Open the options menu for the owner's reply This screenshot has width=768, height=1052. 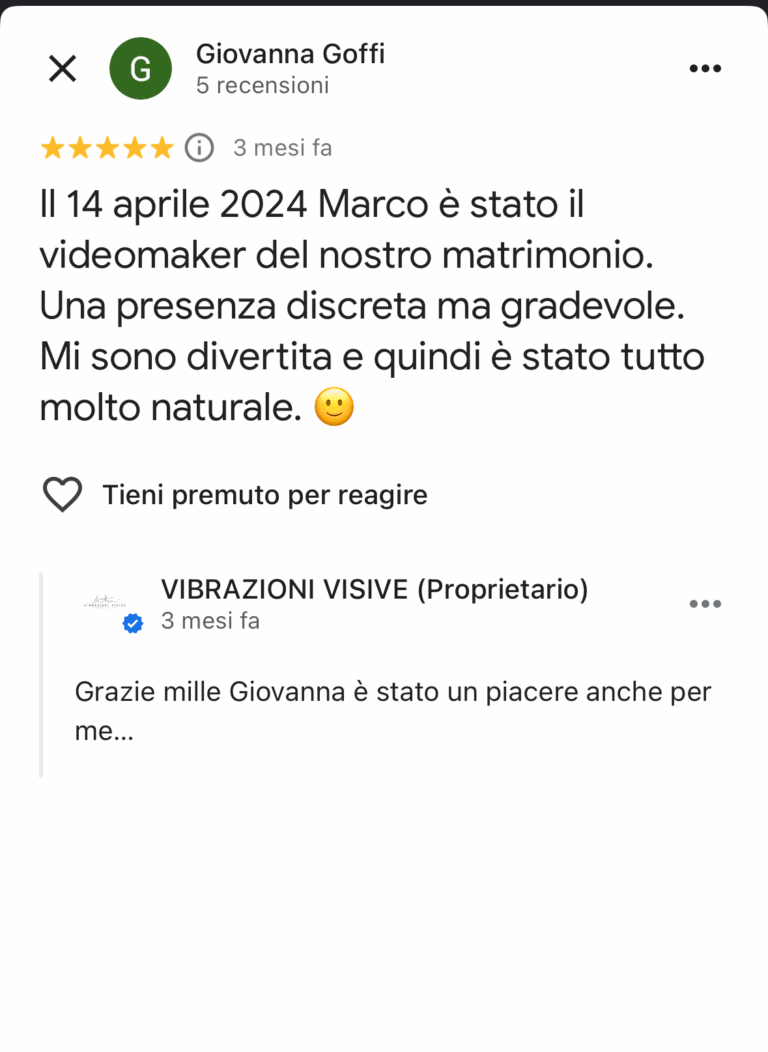point(705,604)
